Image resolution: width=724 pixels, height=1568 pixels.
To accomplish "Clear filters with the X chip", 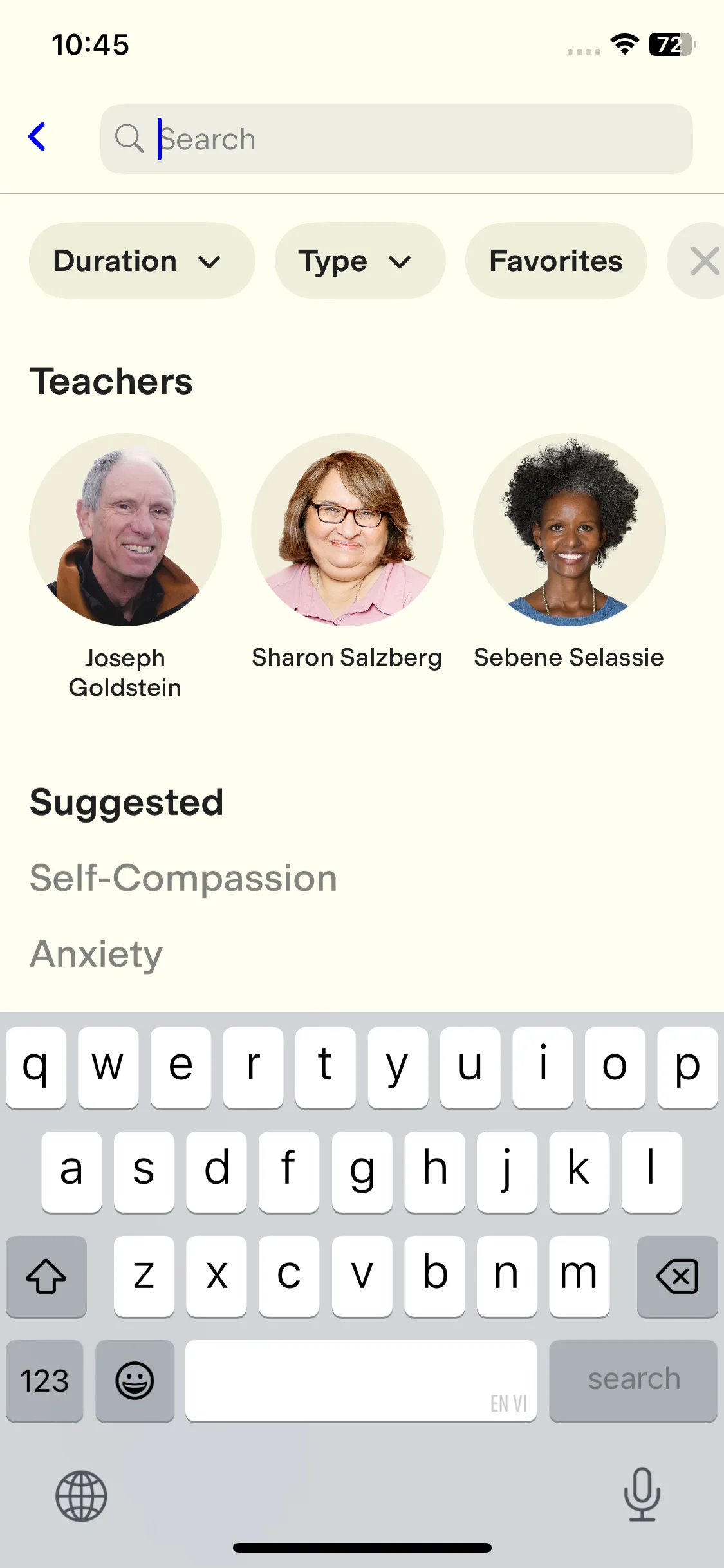I will [701, 261].
